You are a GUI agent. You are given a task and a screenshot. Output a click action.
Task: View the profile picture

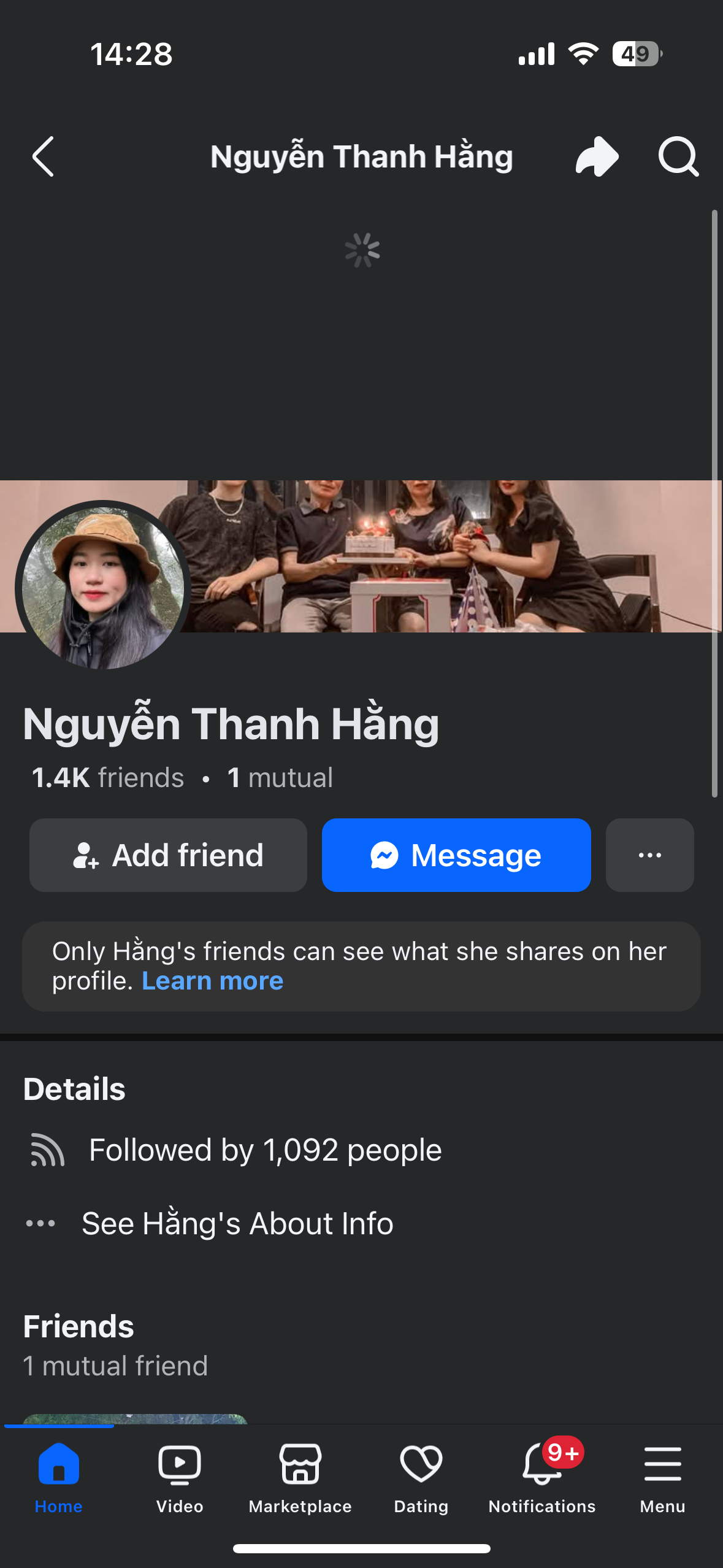coord(103,587)
